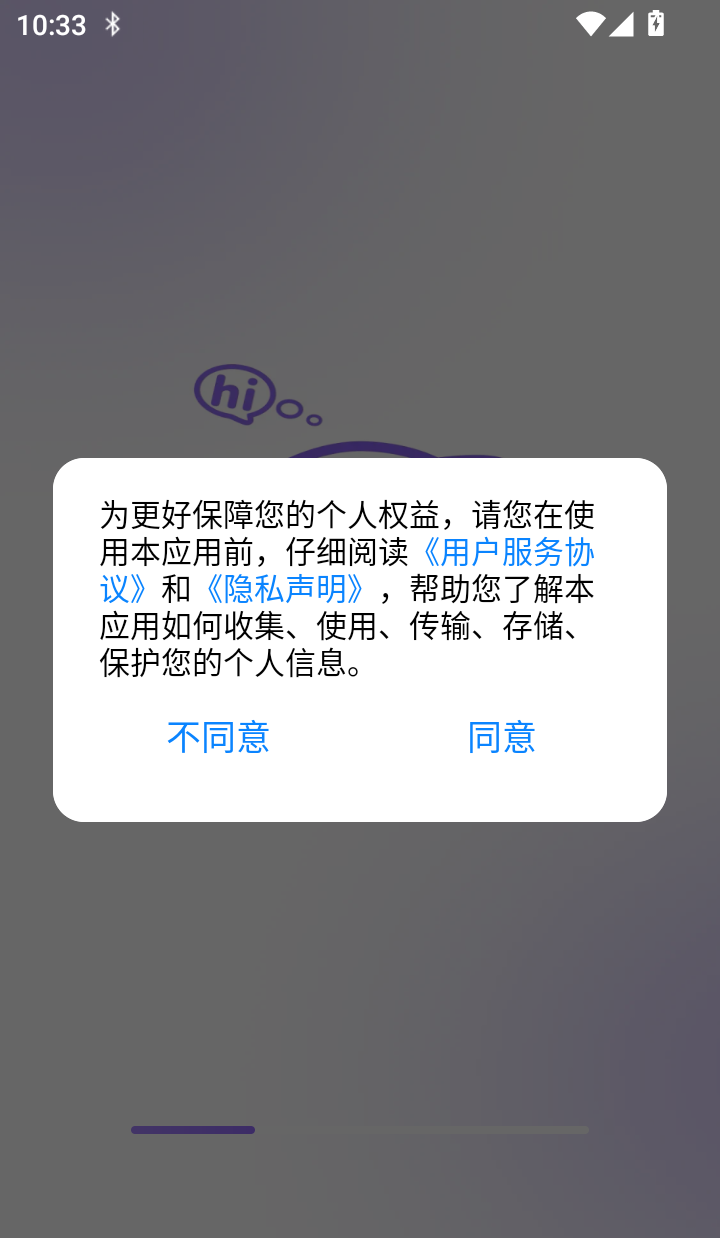This screenshot has height=1238, width=720.
Task: Open the 《用户服务协议》 agreement link
Action: tap(510, 551)
